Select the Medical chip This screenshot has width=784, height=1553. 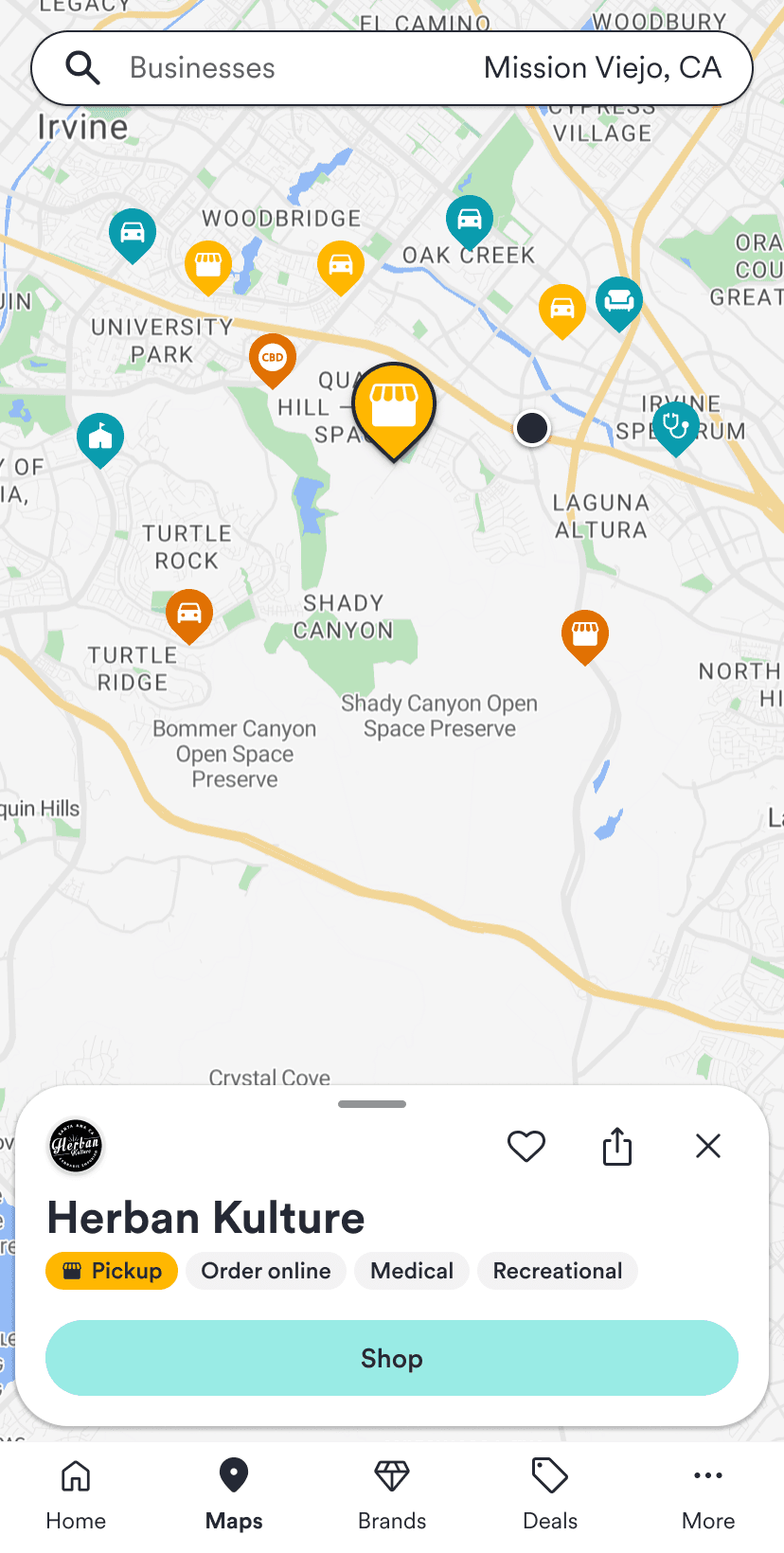(x=412, y=1271)
